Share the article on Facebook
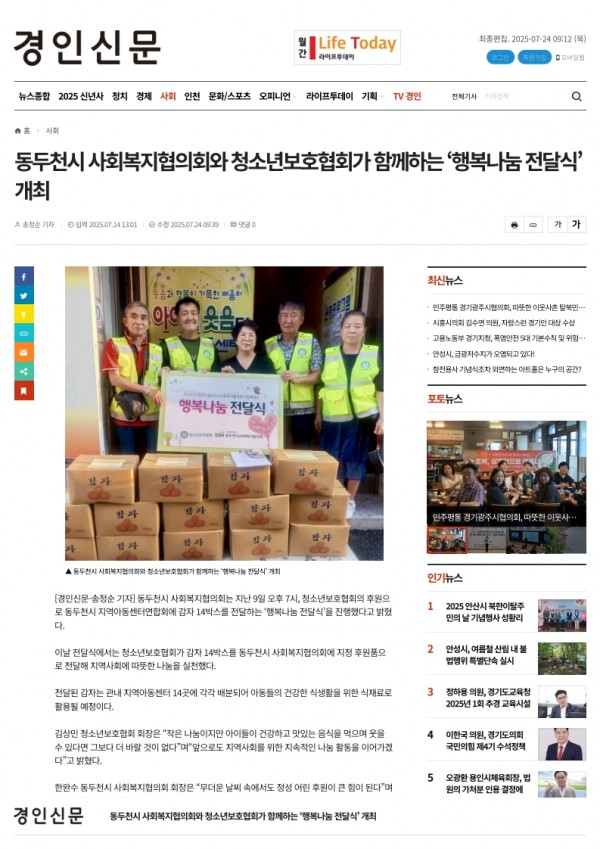The height and width of the screenshot is (849, 600). coord(24,275)
